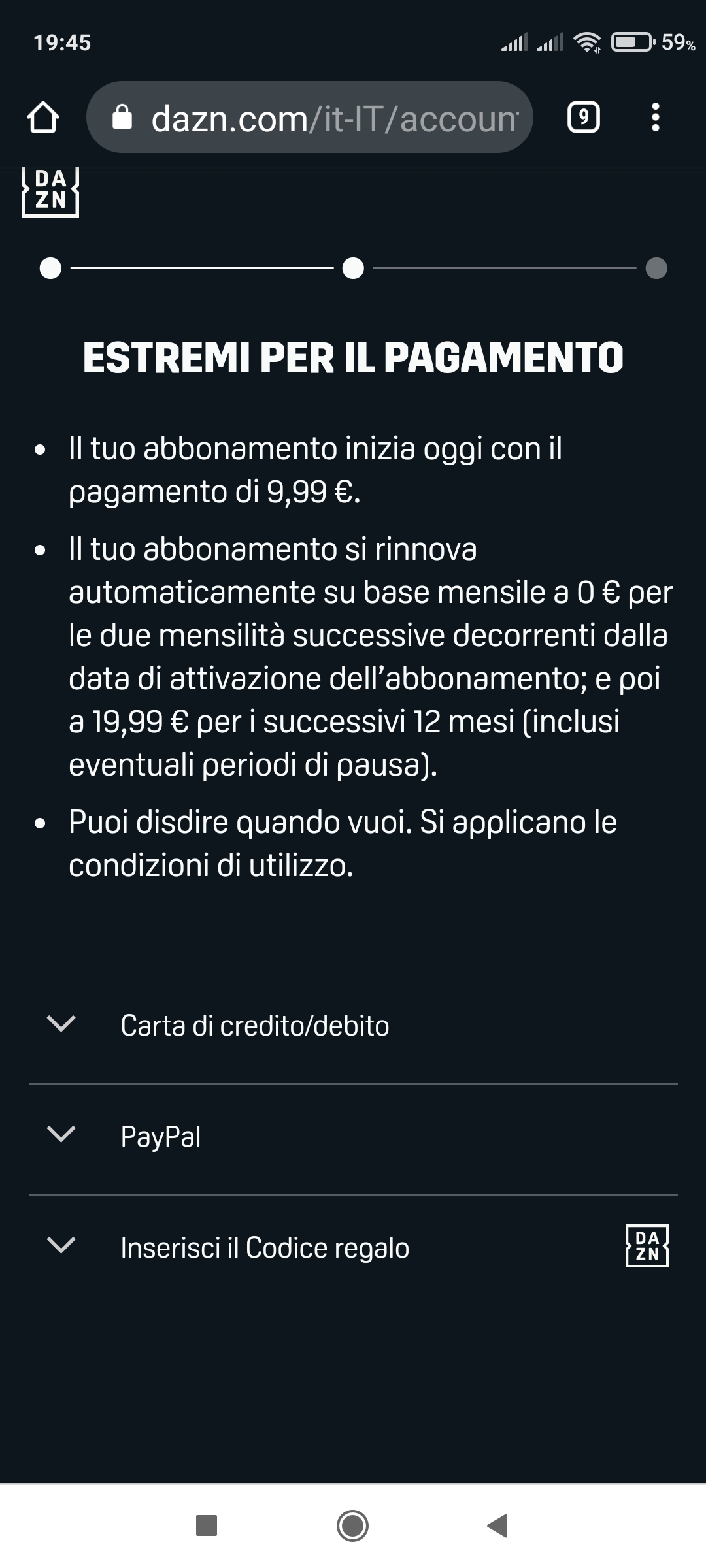Open recent apps with the square button

(x=207, y=1526)
